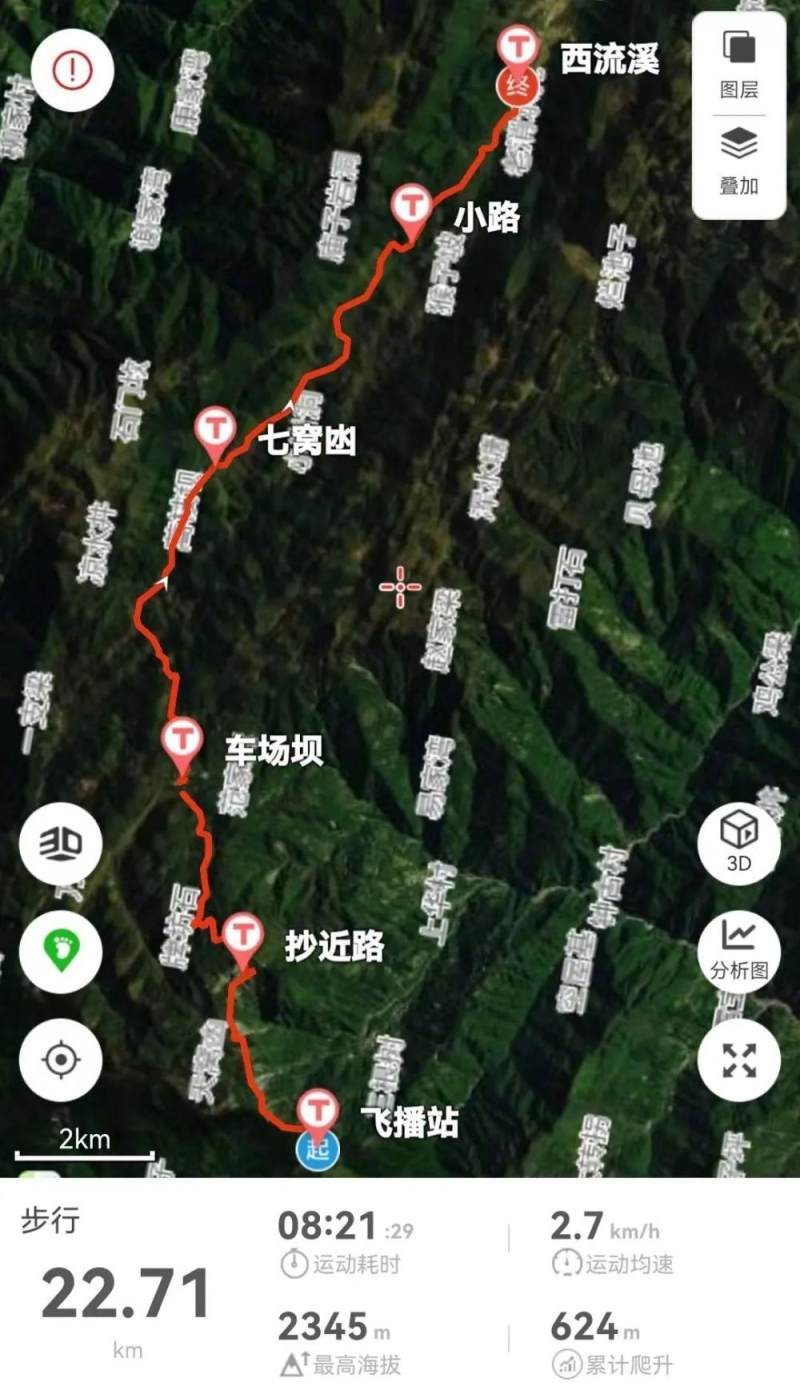This screenshot has width=800, height=1394.
Task: Select the 车场坝 waypoint marker
Action: (181, 741)
